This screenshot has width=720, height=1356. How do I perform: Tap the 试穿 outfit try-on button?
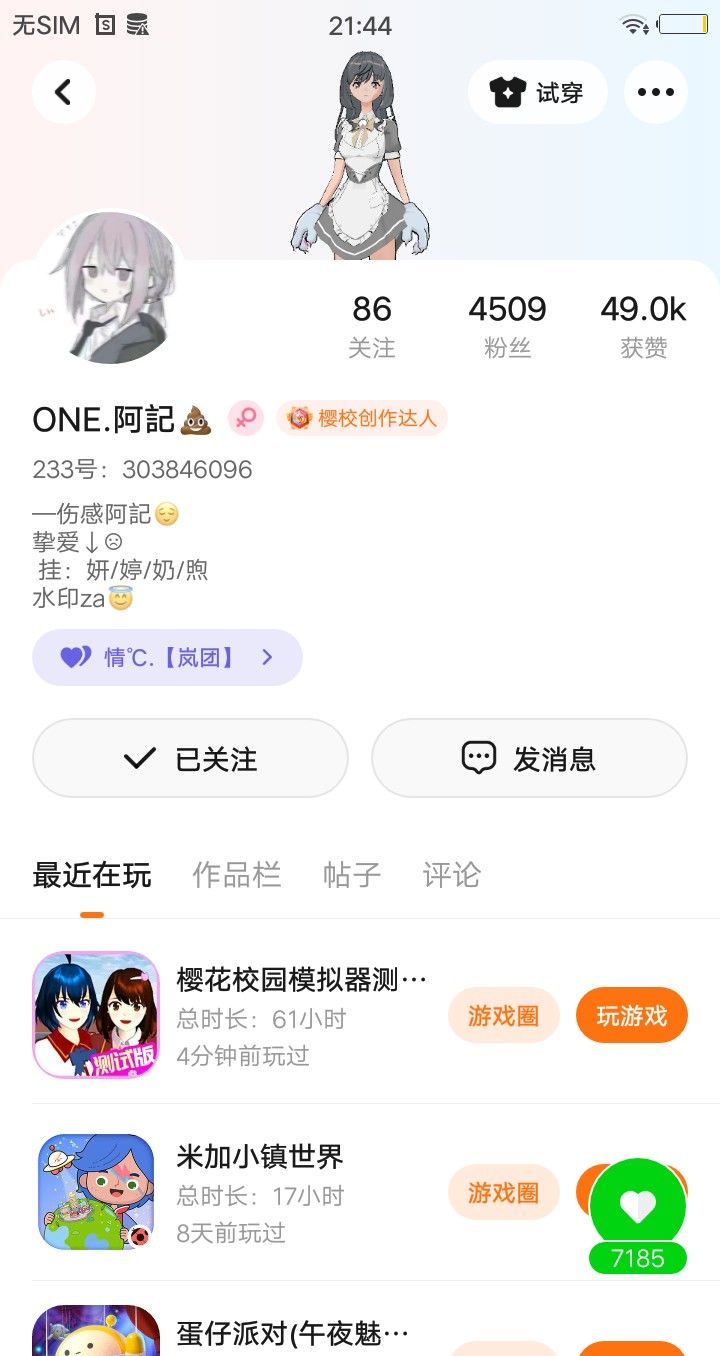tap(537, 92)
